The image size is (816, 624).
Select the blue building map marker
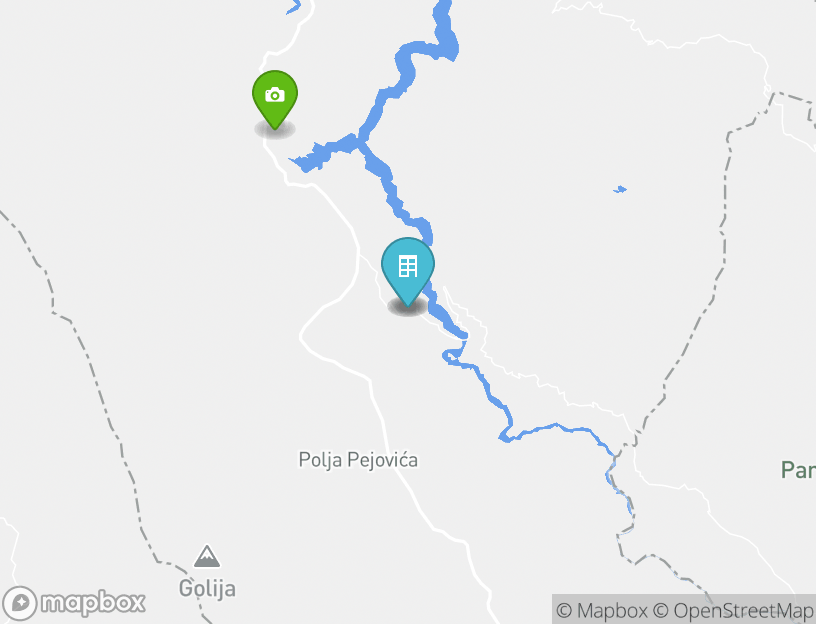(x=407, y=268)
